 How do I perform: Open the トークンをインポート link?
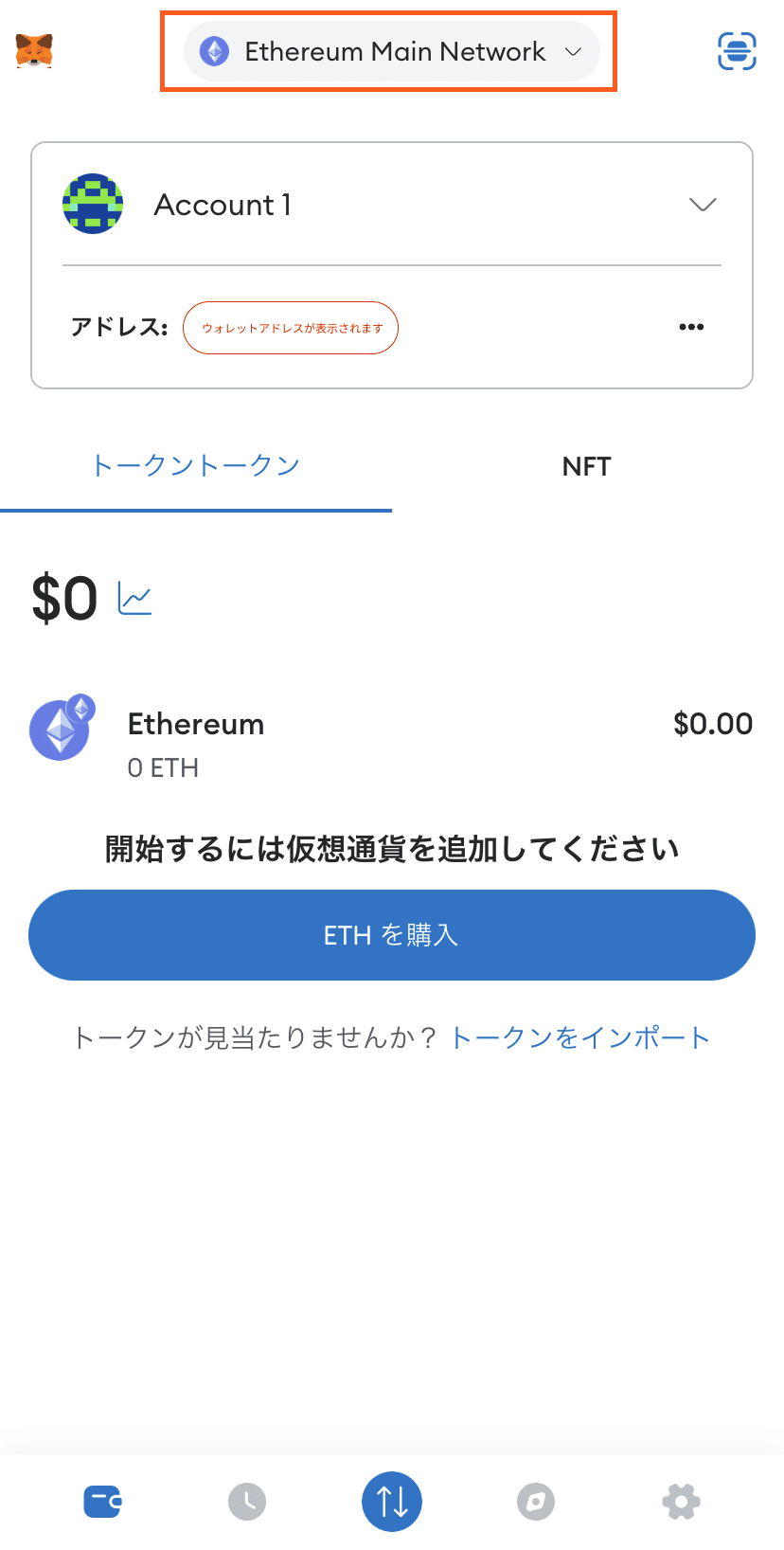pos(579,1037)
